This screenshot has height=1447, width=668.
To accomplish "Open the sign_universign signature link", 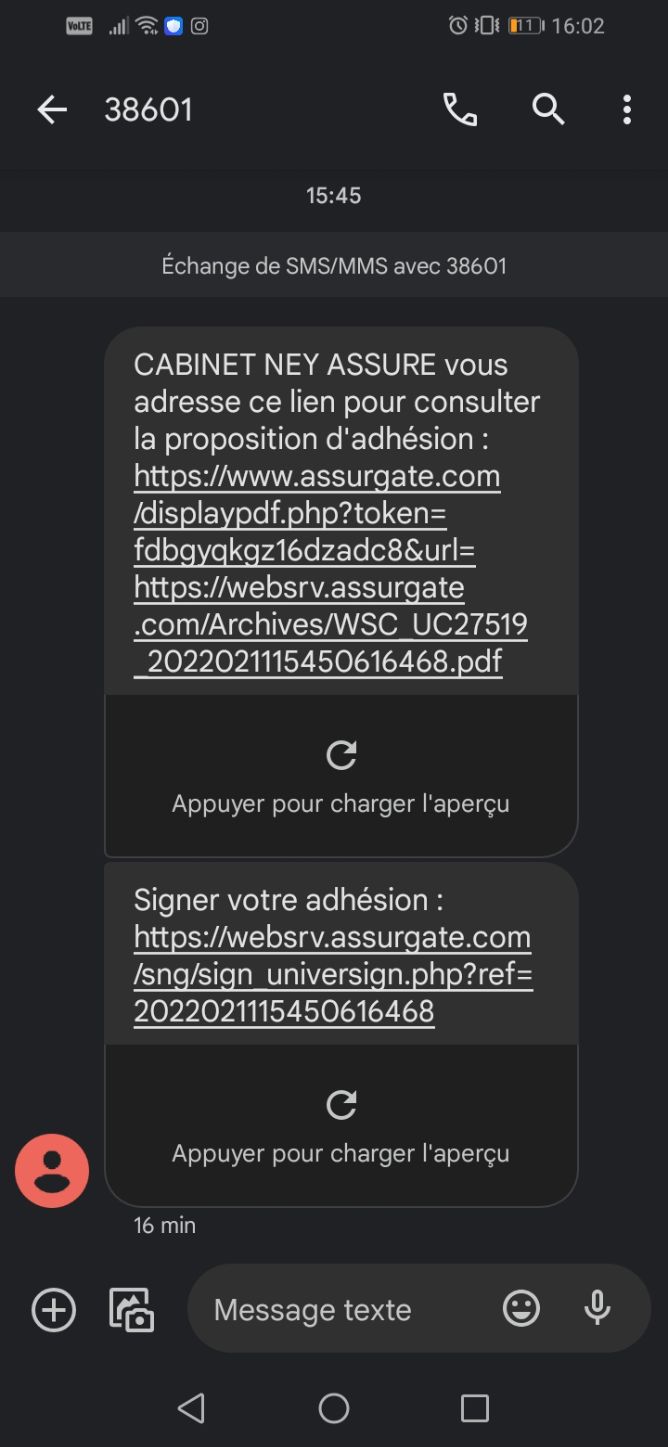I will coord(333,974).
